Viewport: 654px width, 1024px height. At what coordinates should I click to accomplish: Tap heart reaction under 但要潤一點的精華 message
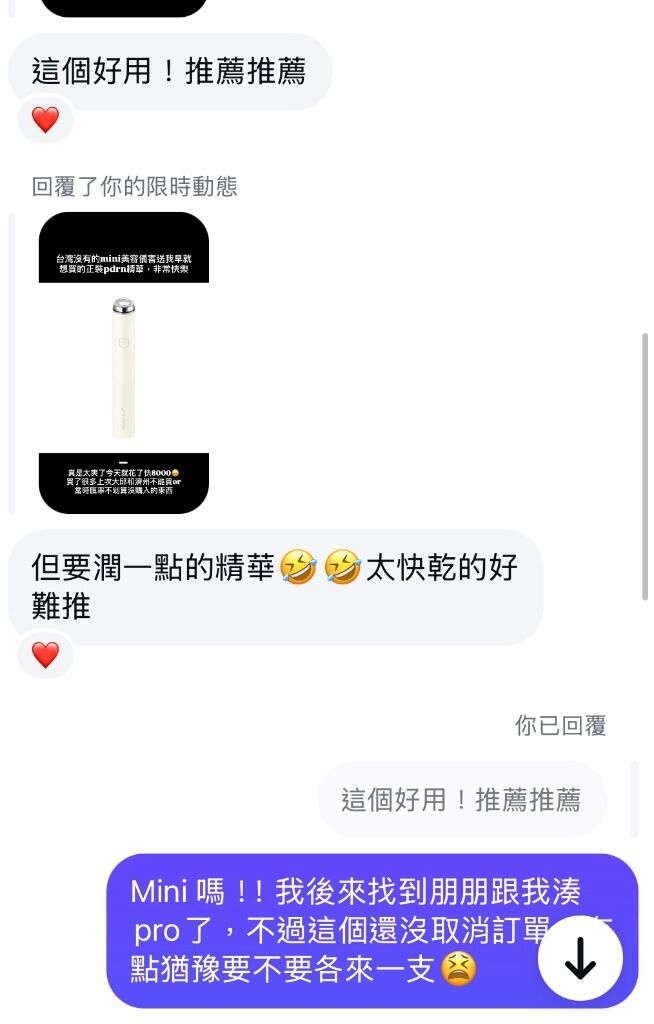click(45, 655)
